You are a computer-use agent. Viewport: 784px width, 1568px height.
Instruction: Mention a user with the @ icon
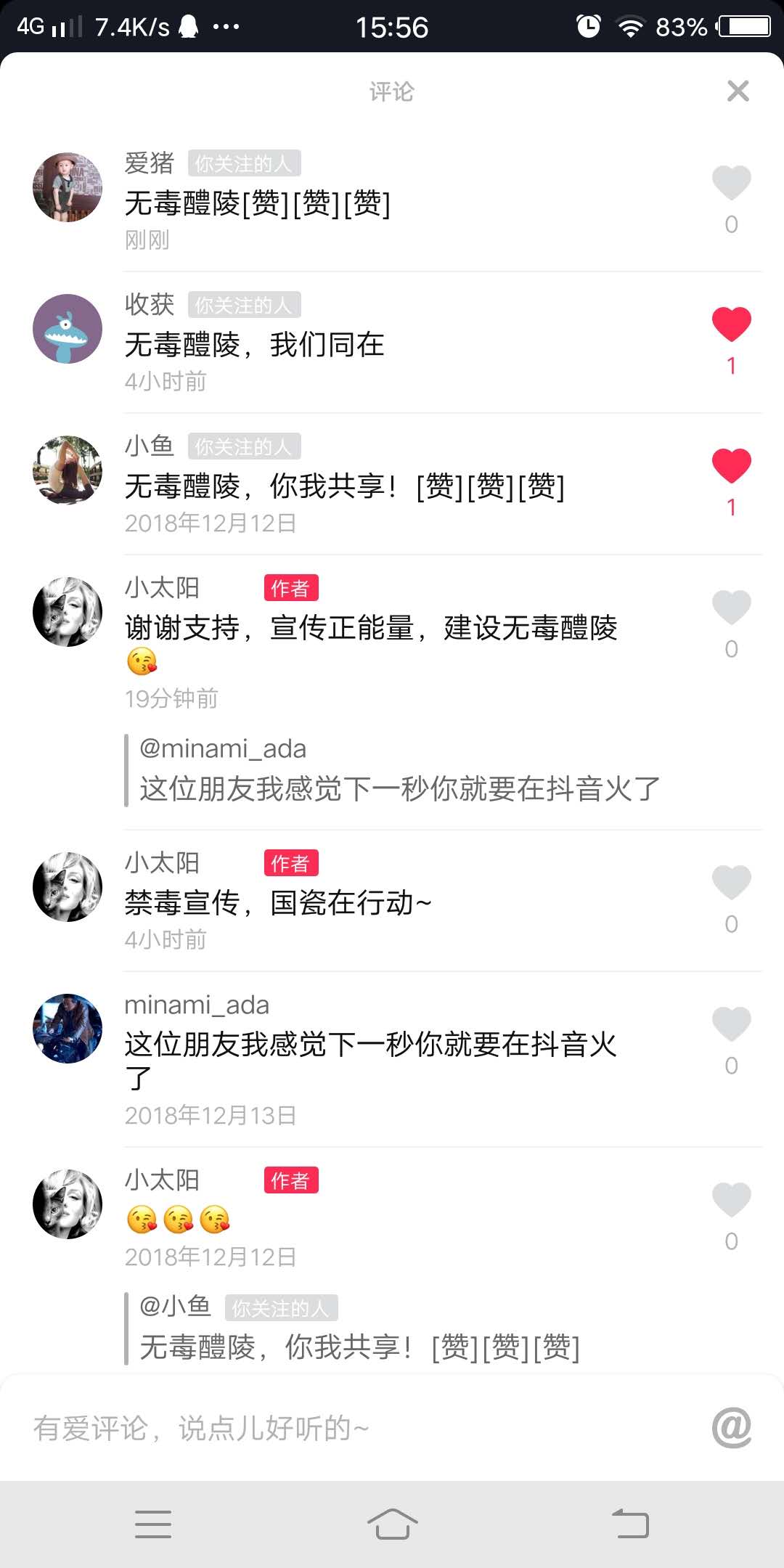731,1428
